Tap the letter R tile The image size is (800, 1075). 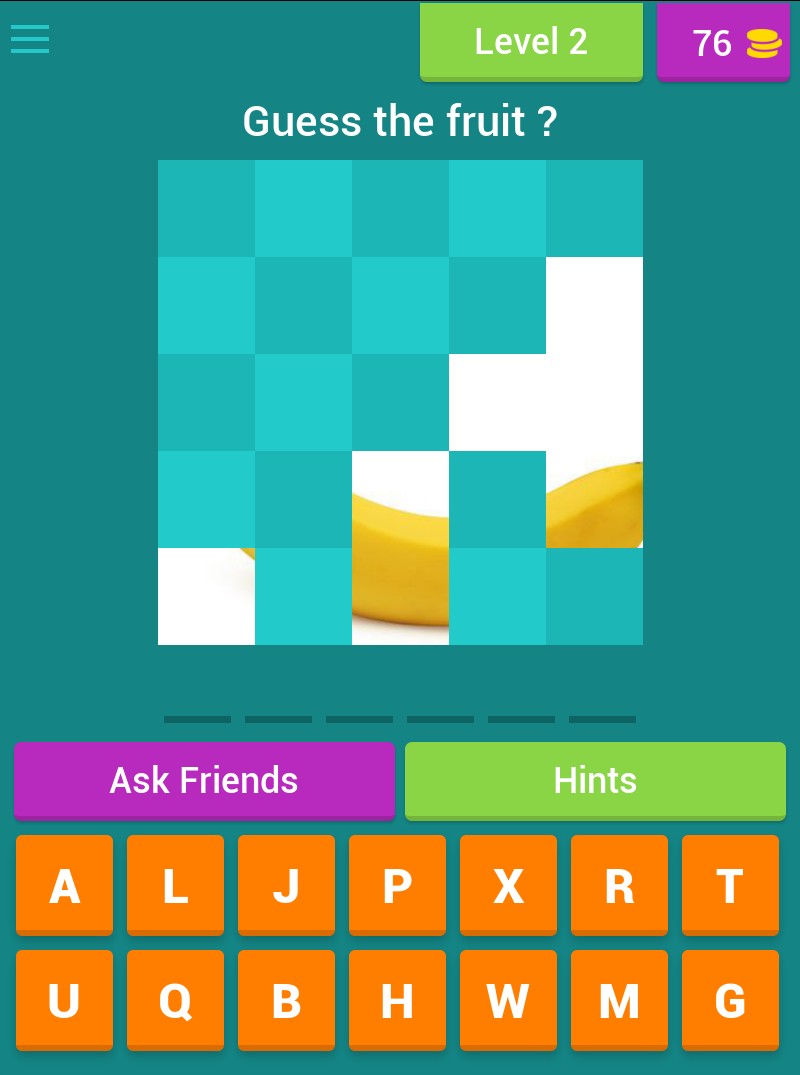click(619, 885)
